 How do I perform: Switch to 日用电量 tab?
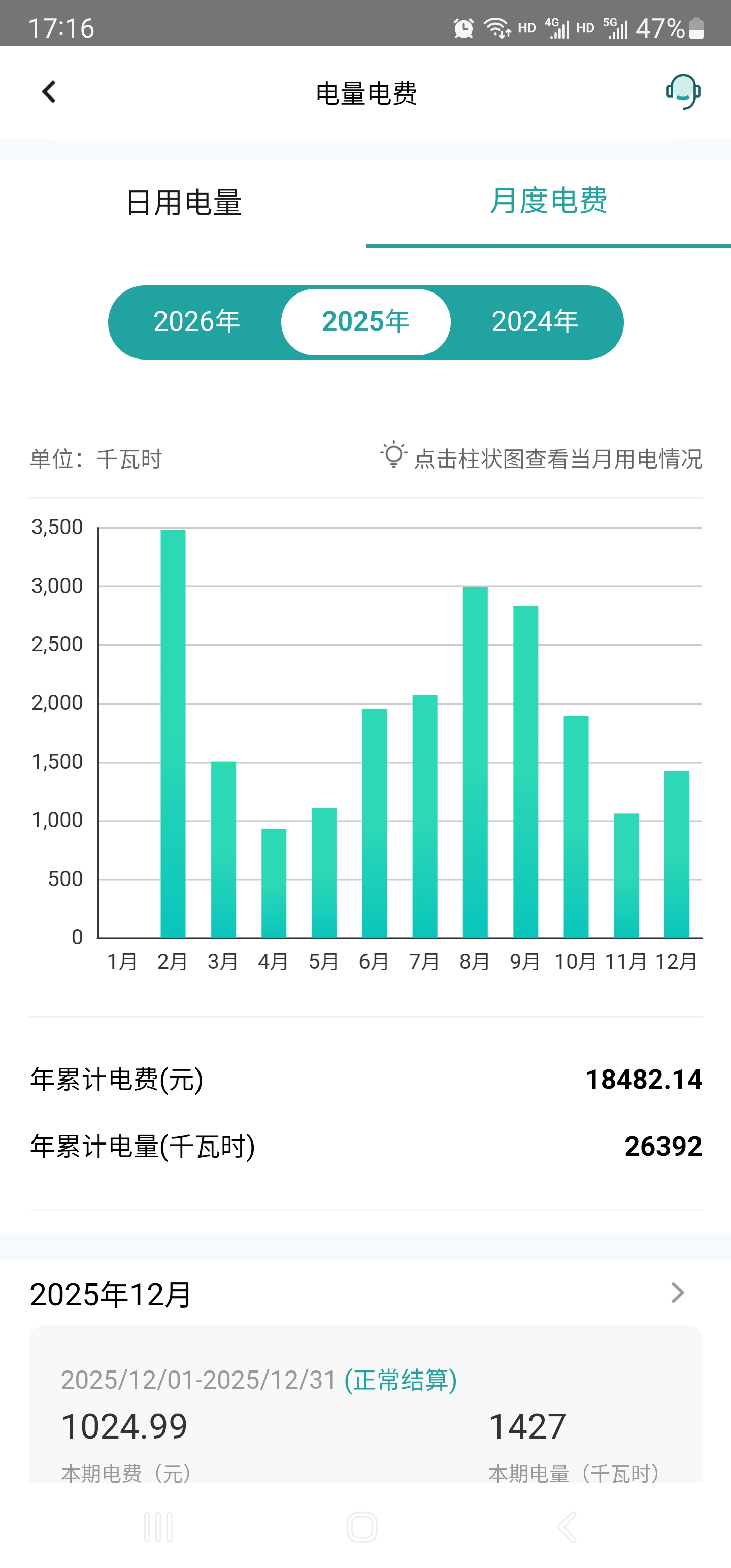183,202
